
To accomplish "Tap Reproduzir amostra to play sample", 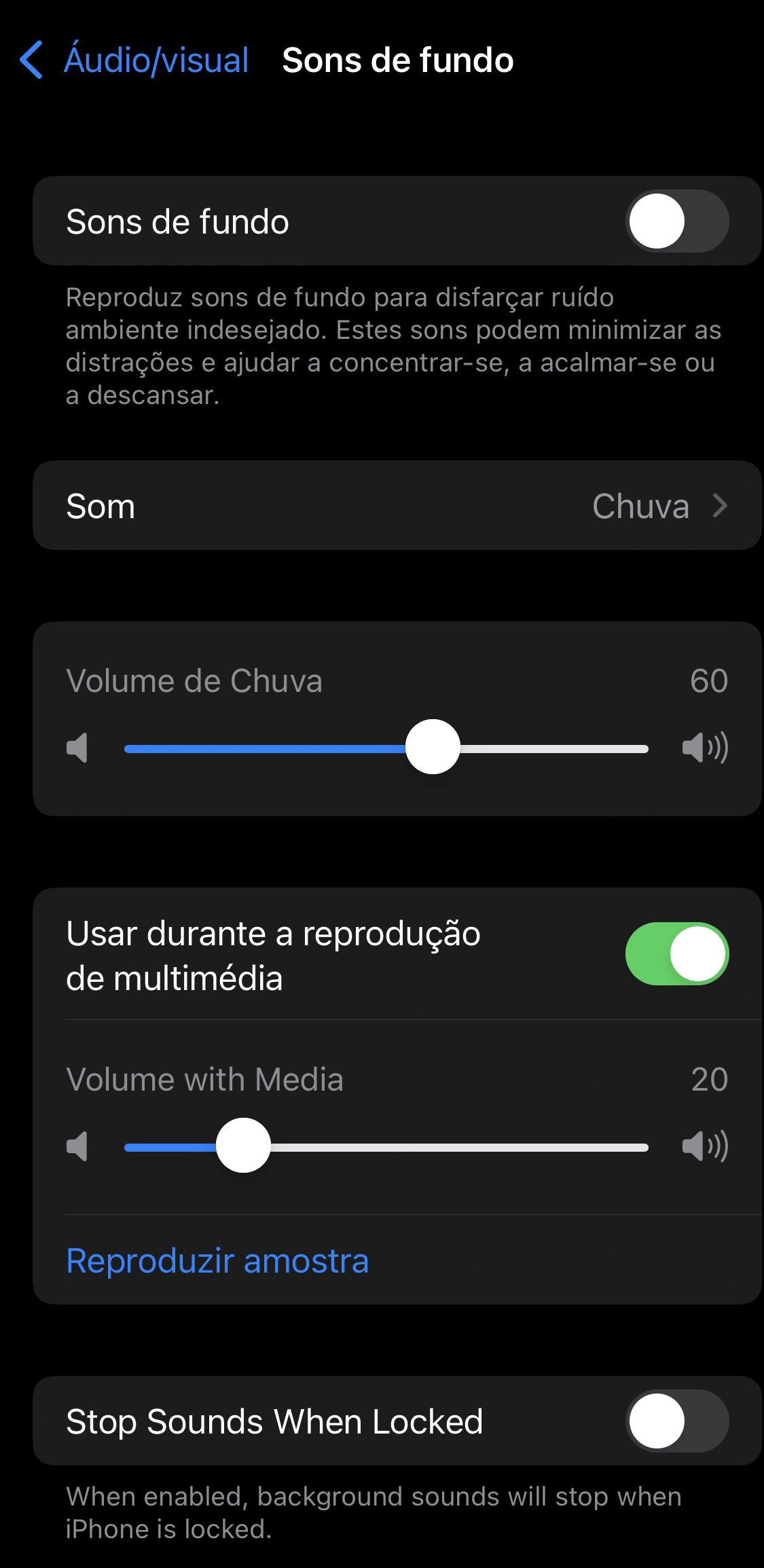I will (217, 1261).
